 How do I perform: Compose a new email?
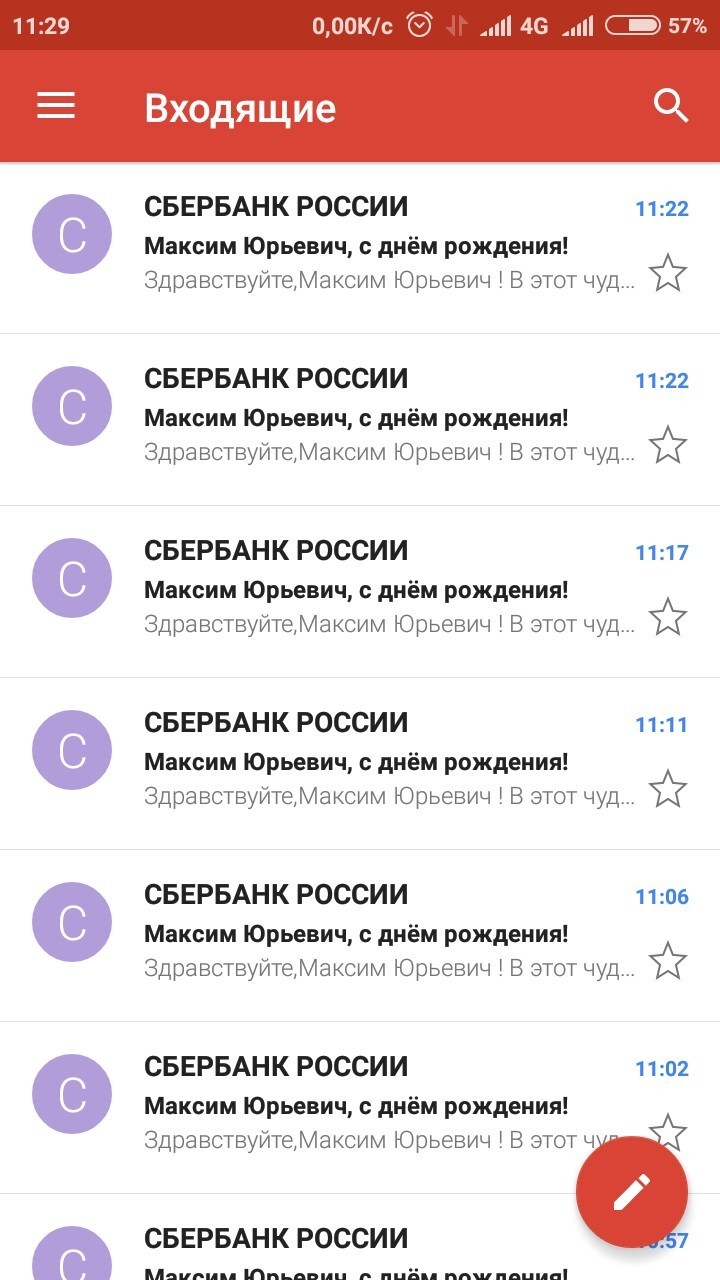coord(631,1192)
